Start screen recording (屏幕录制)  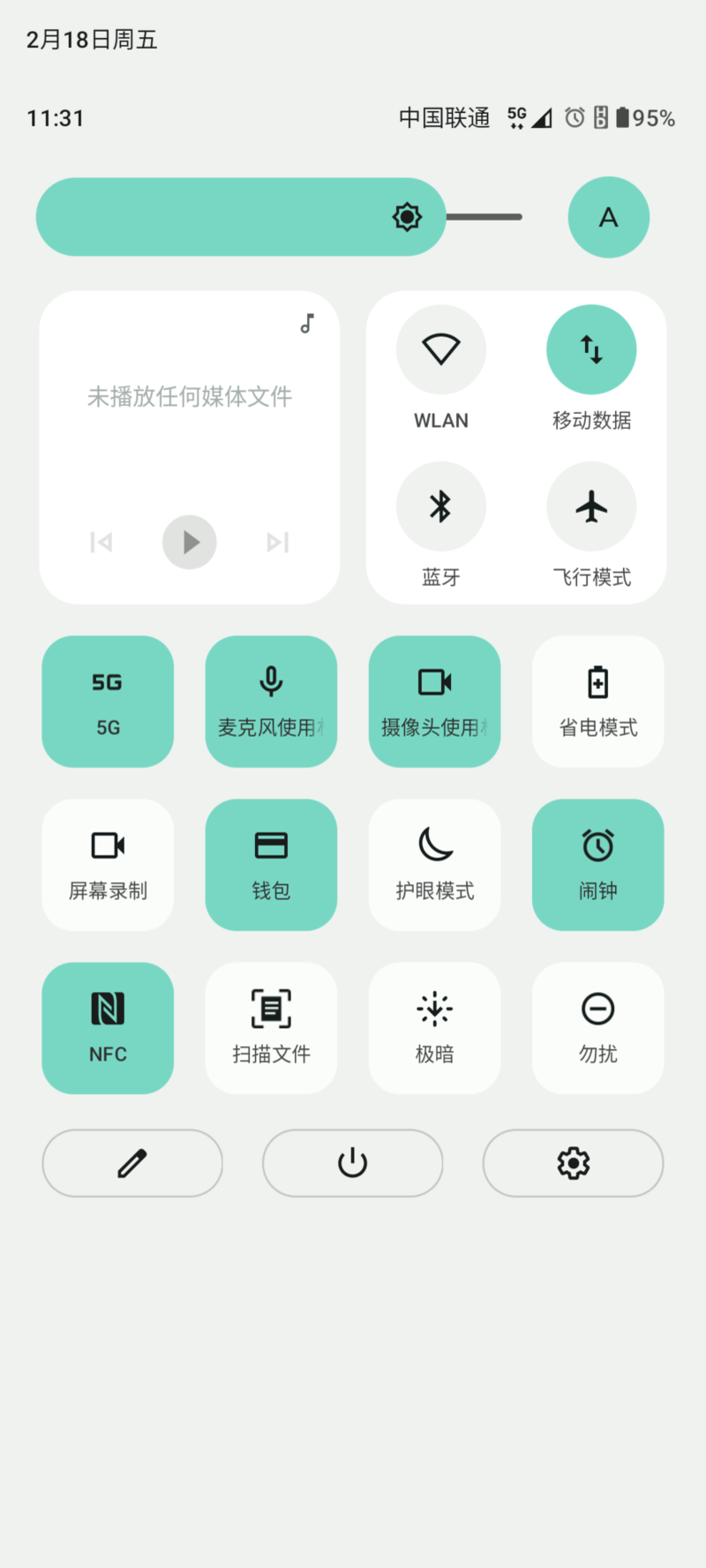pyautogui.click(x=108, y=865)
